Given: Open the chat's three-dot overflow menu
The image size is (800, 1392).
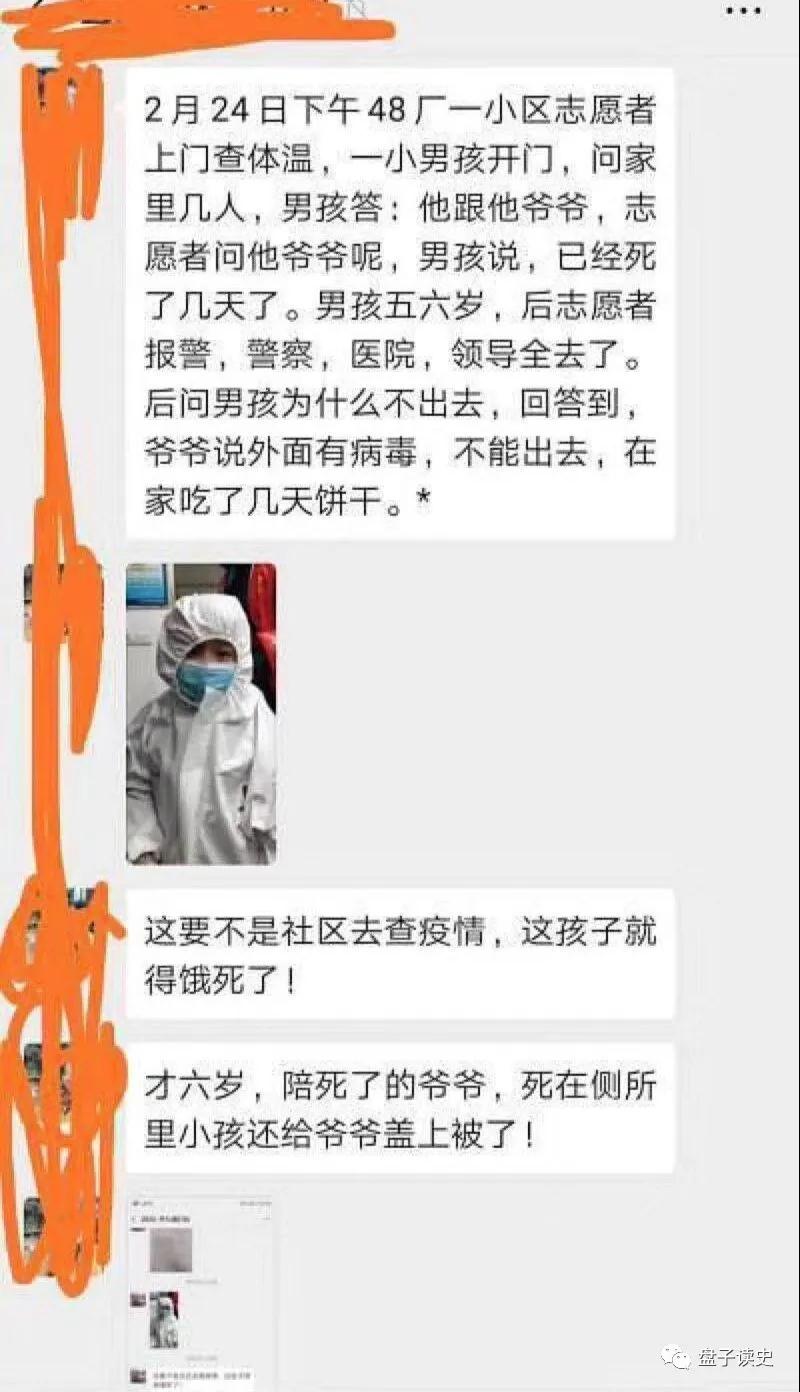Looking at the screenshot, I should 743,11.
